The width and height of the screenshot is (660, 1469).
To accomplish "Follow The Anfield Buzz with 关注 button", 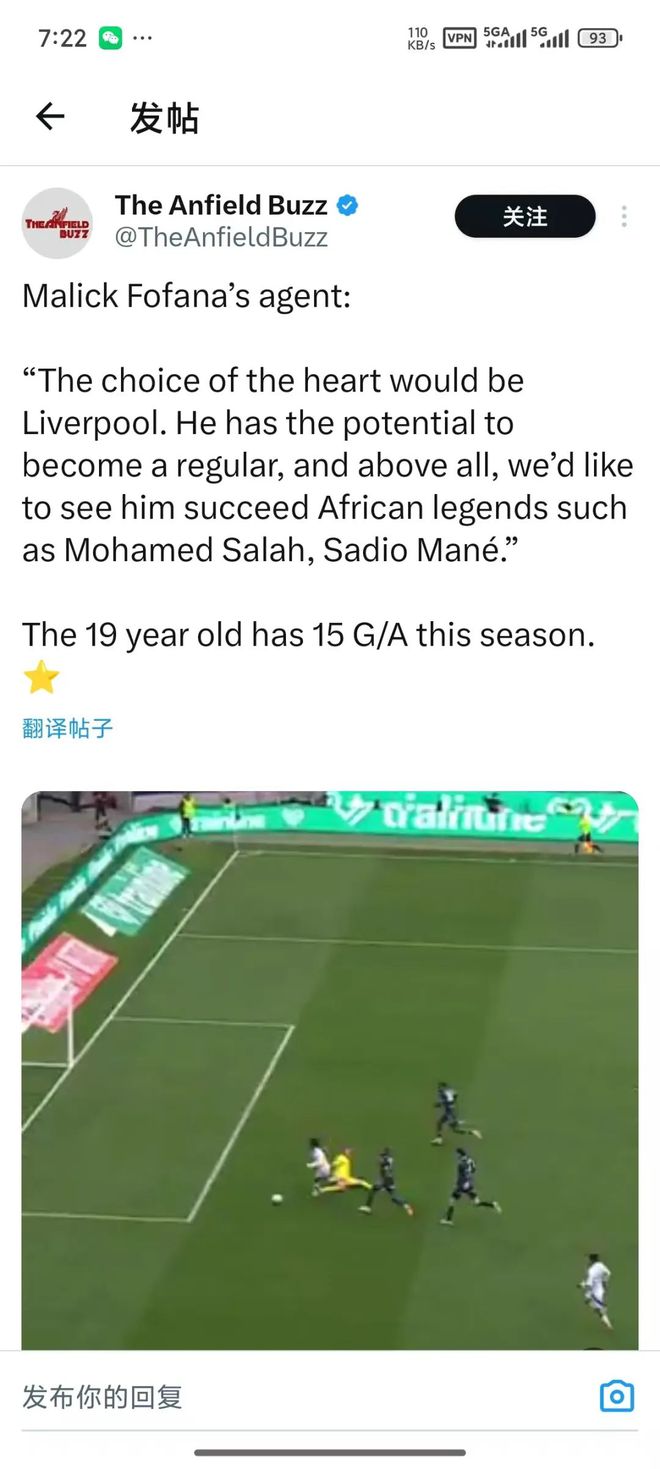I will pyautogui.click(x=524, y=217).
